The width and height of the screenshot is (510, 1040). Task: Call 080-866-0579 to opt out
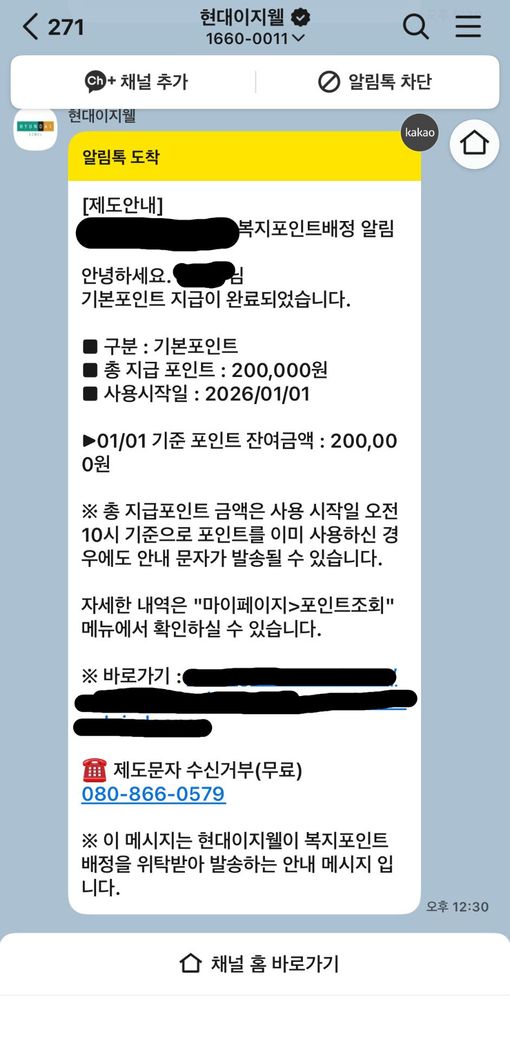click(153, 794)
